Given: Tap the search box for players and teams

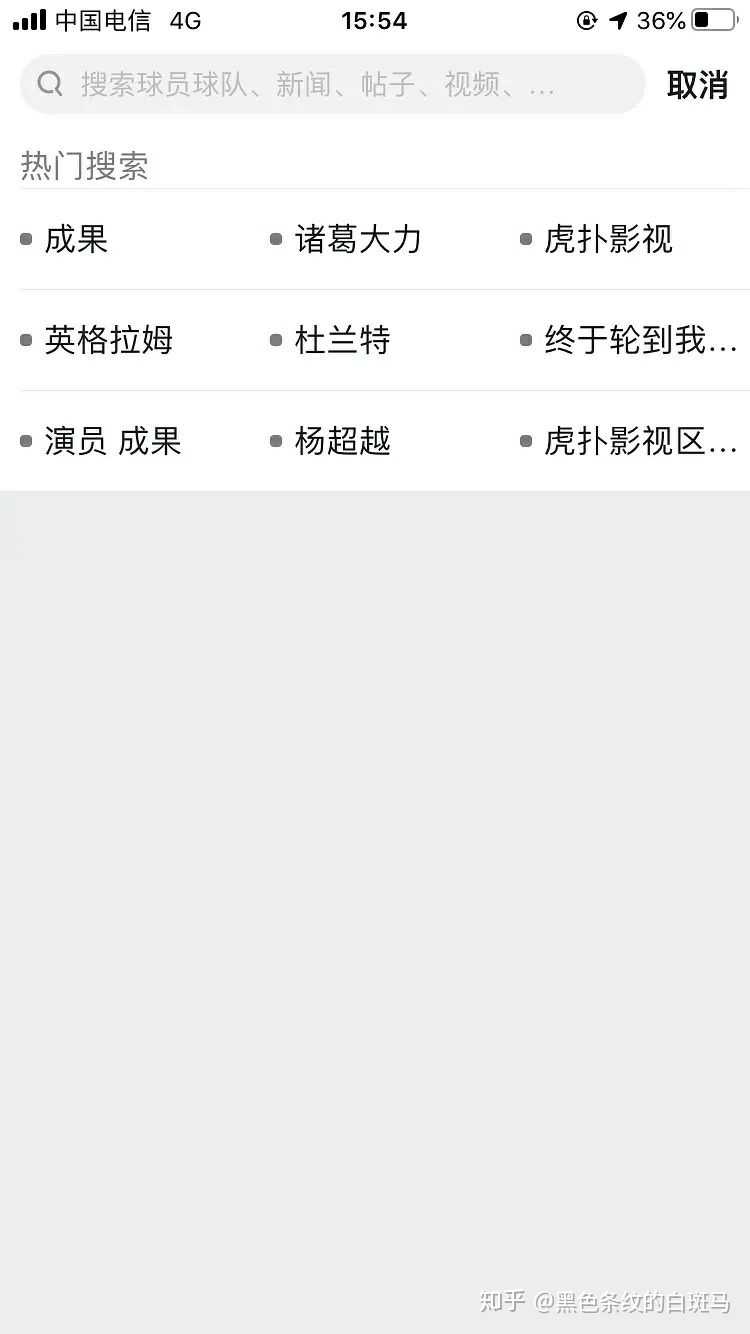Looking at the screenshot, I should [x=332, y=84].
